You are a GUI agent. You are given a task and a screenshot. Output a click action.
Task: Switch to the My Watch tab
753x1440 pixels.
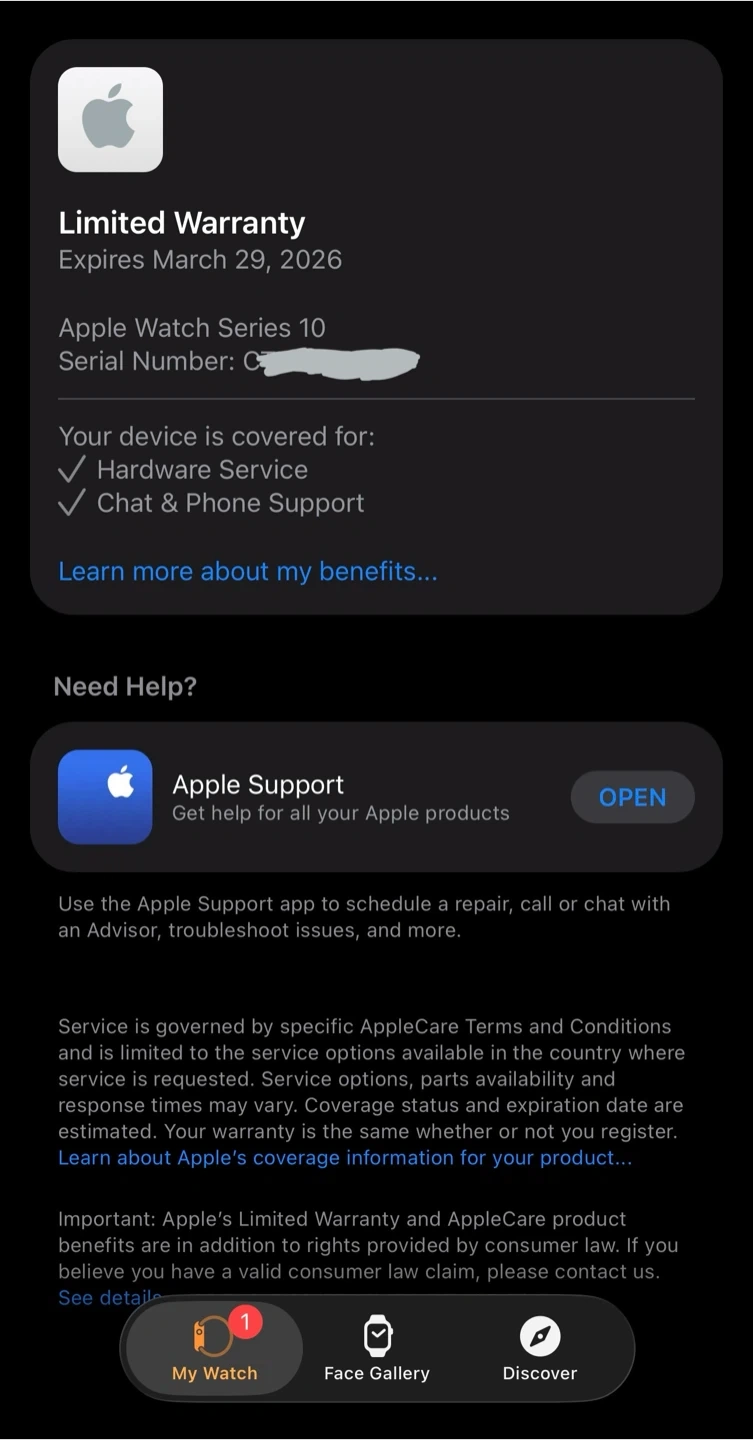coord(214,1348)
